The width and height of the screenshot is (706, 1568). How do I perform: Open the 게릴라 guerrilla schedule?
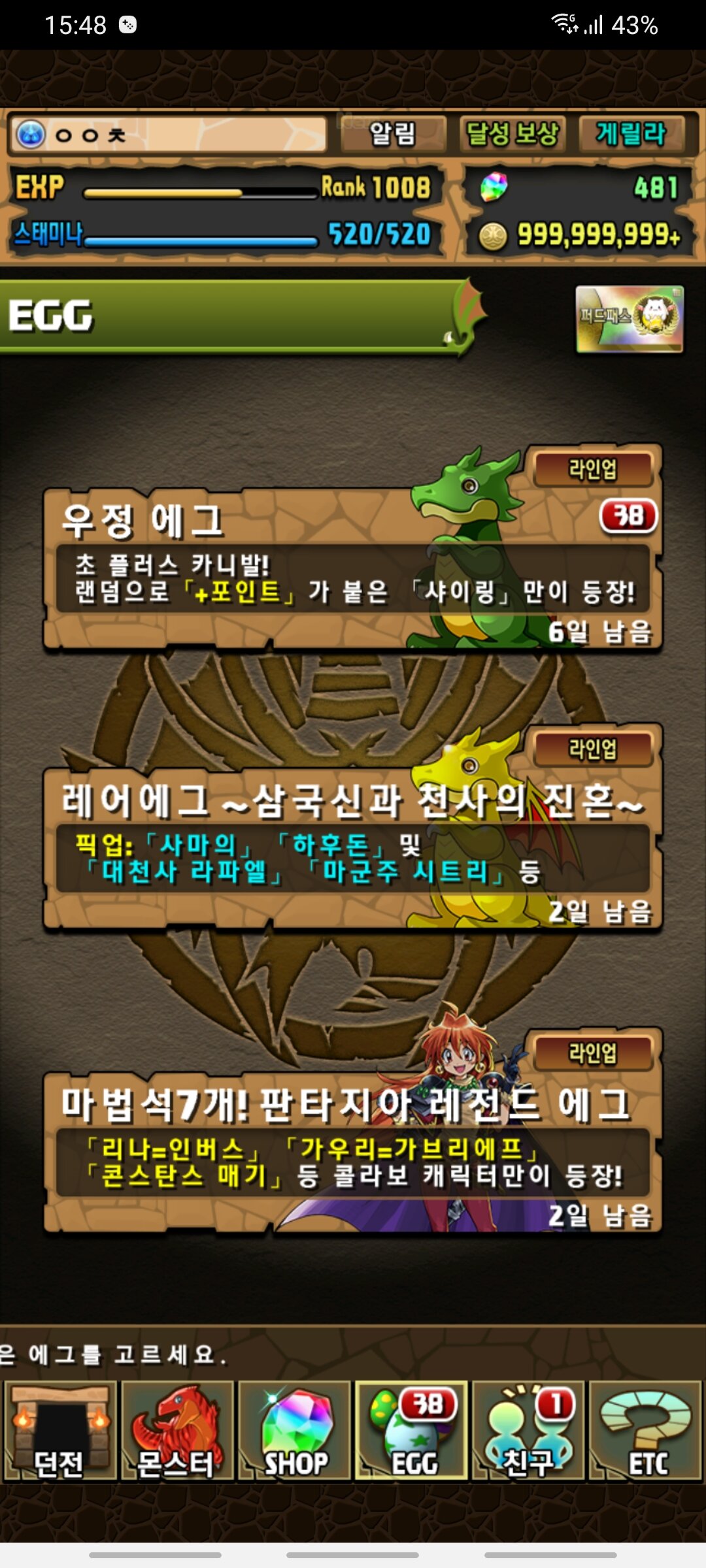click(631, 134)
